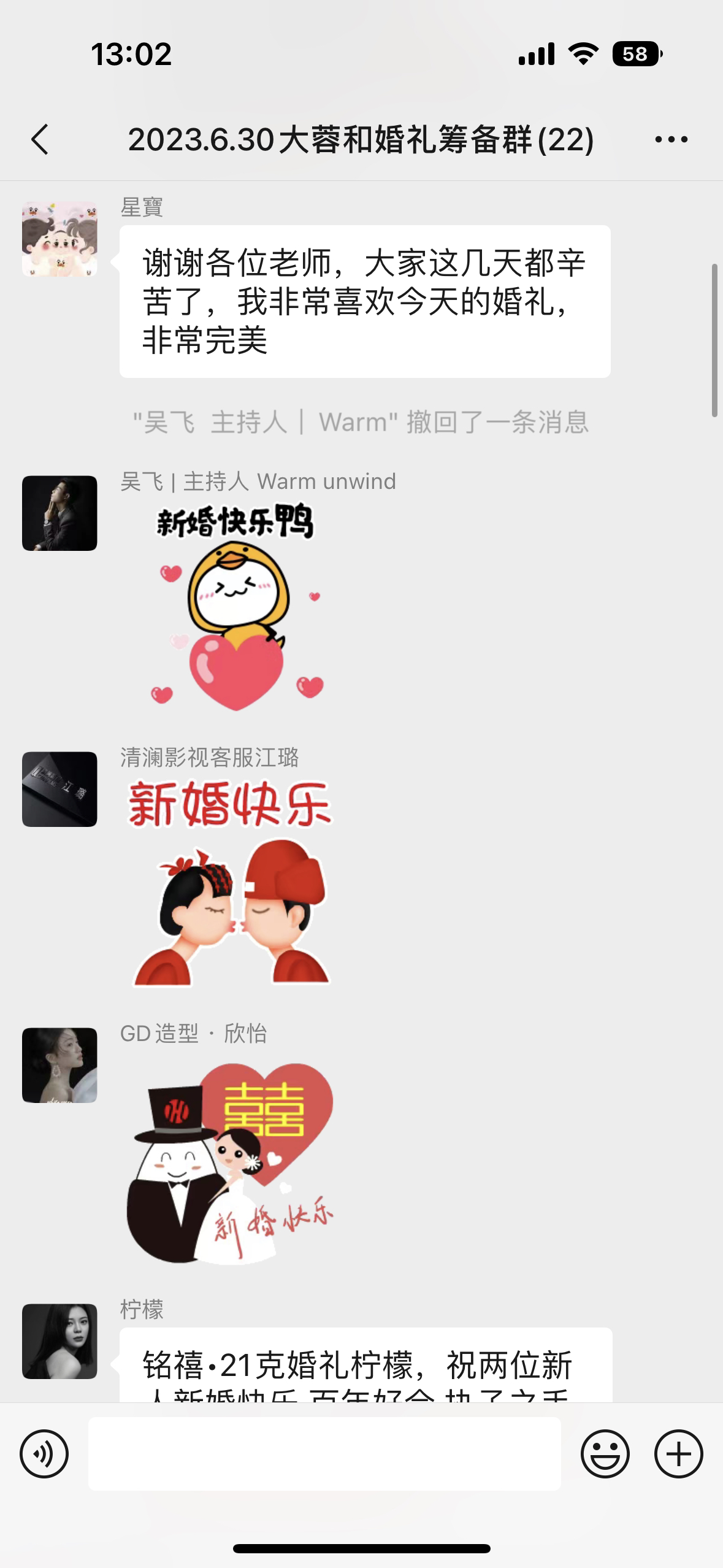Go back to the chat list
The image size is (723, 1568).
click(40, 139)
